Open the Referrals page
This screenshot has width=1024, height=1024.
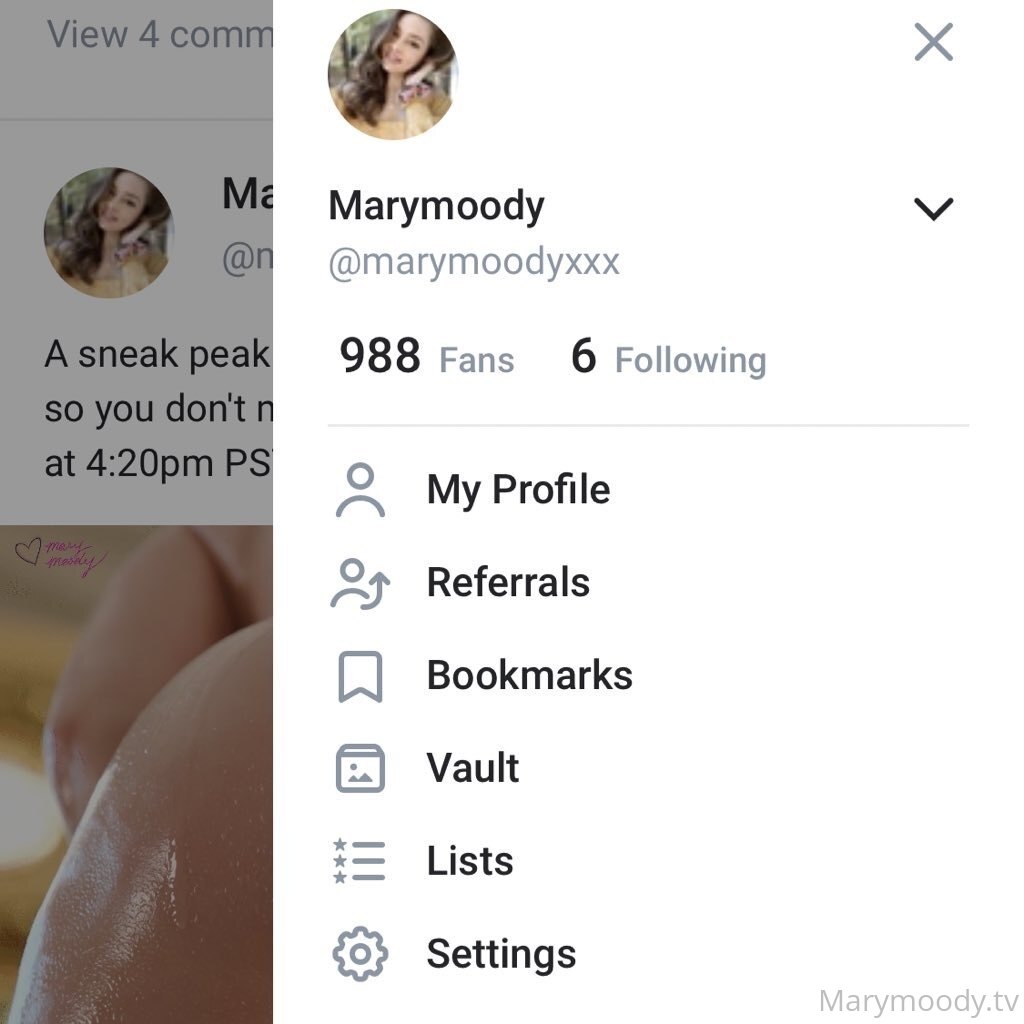[507, 583]
